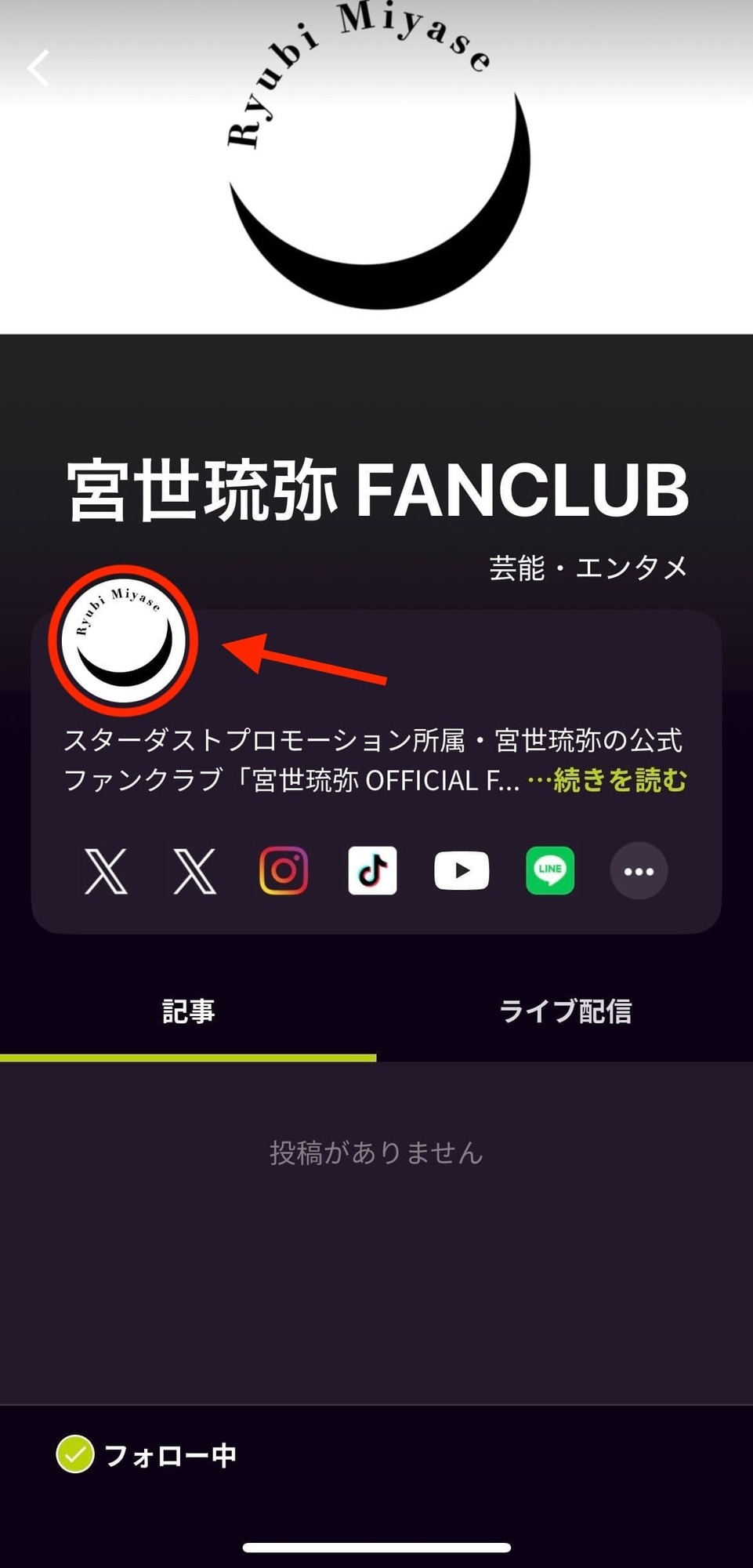Screen dimensions: 753x1568
Task: Open the Instagram link
Action: coord(284,870)
